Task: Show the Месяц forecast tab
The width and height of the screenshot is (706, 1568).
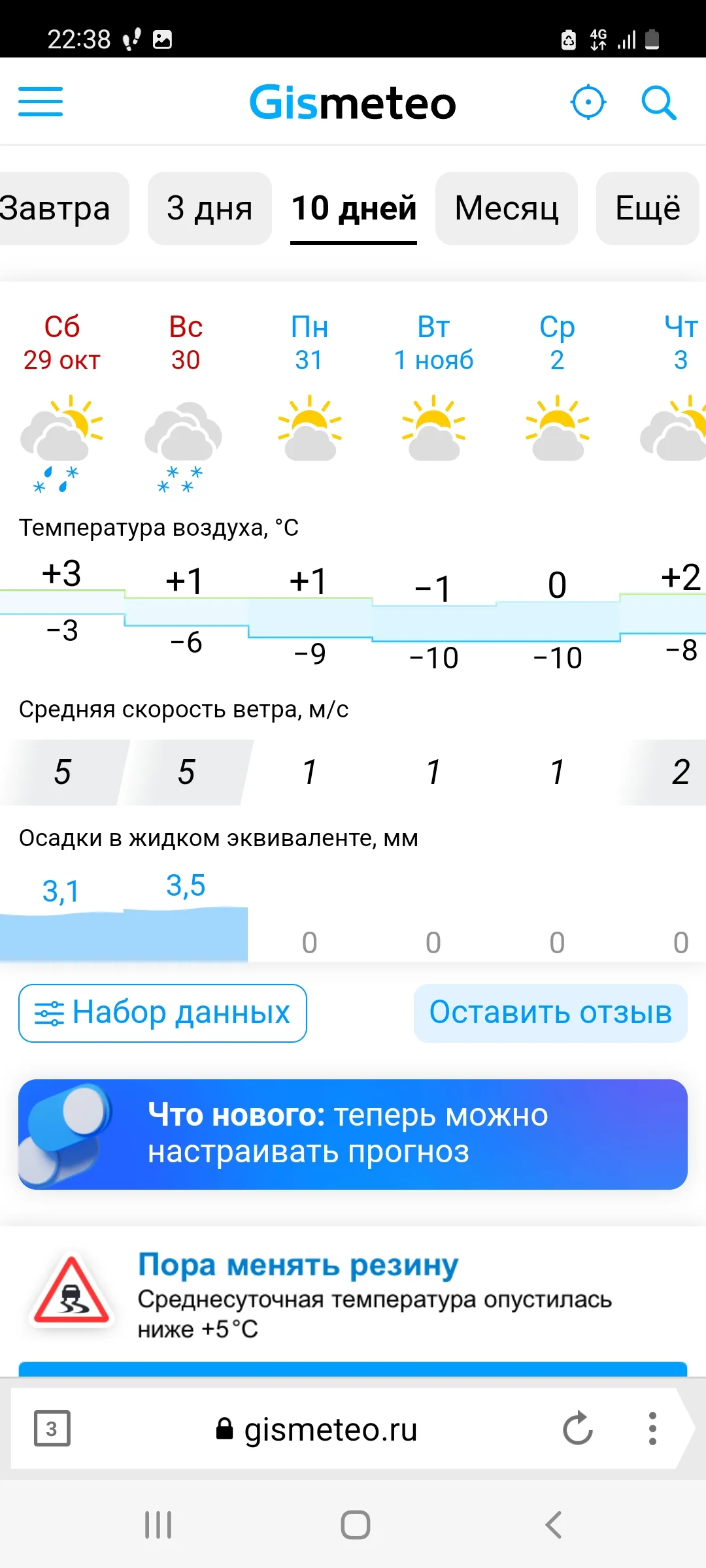Action: tap(507, 208)
